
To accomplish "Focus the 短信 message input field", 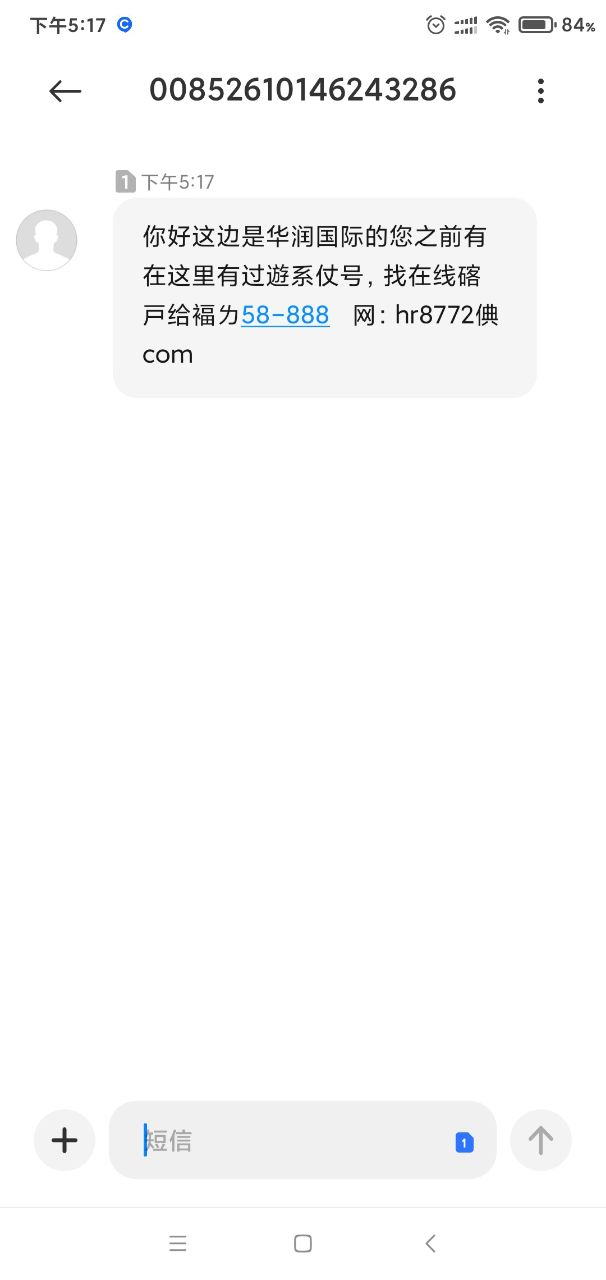I will click(290, 1140).
